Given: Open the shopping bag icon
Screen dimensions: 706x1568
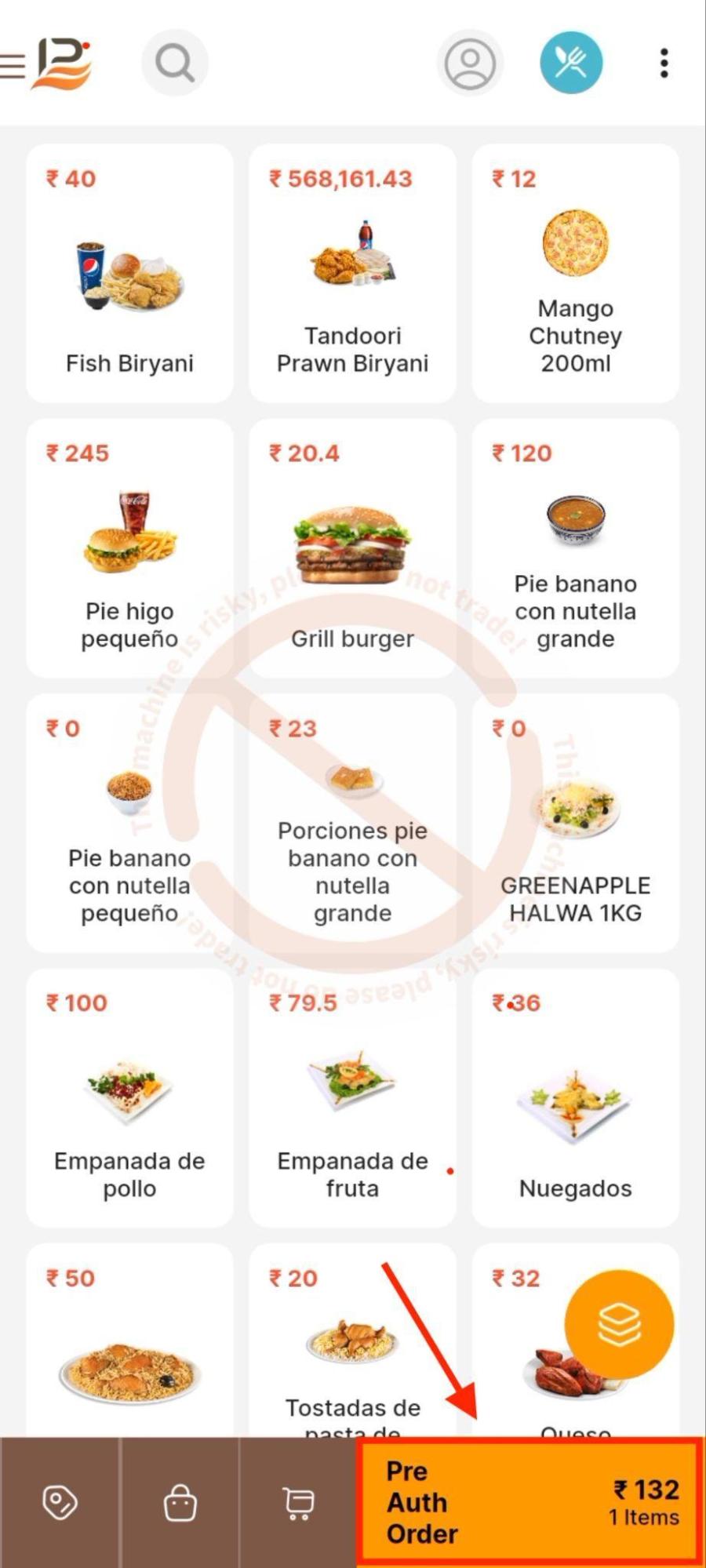Looking at the screenshot, I should coord(180,1503).
